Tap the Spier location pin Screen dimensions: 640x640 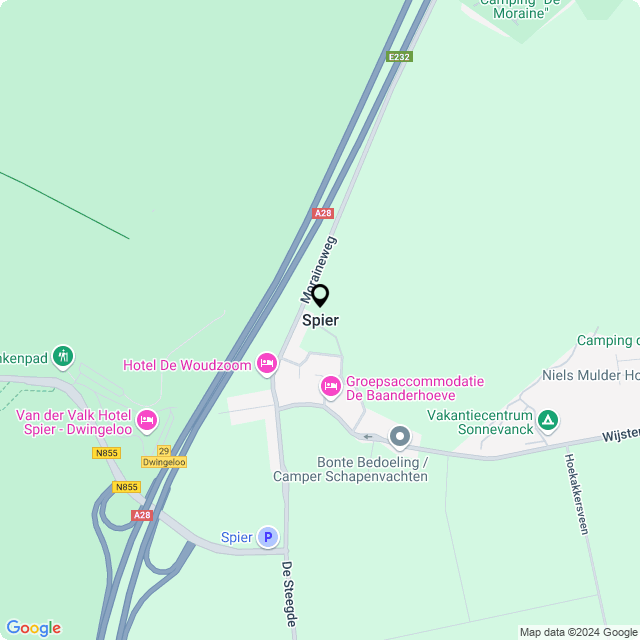coord(320,296)
